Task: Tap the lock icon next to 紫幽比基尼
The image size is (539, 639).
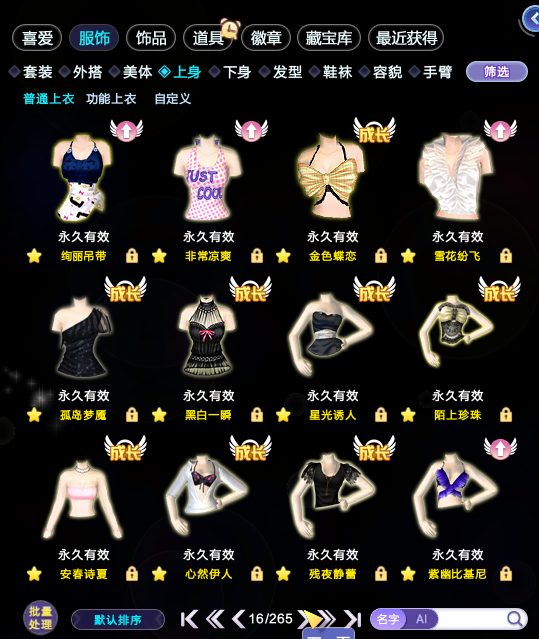Action: tap(506, 574)
